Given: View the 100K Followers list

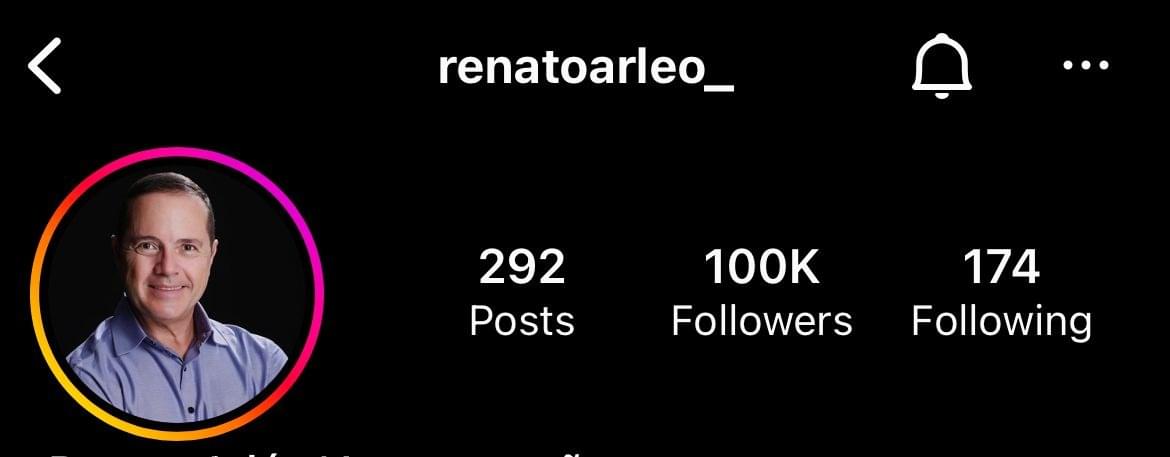Looking at the screenshot, I should click(761, 293).
